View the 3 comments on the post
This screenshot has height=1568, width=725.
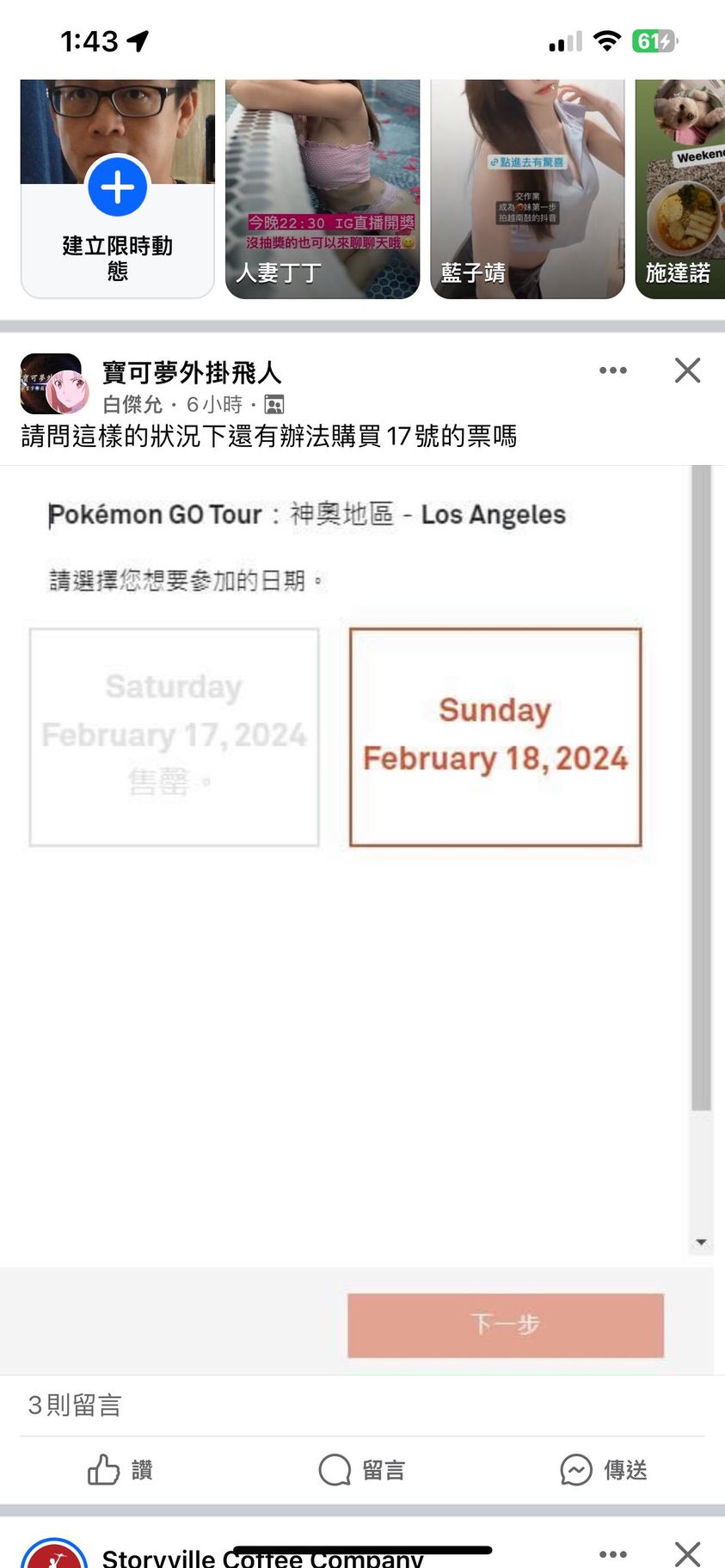point(75,1405)
